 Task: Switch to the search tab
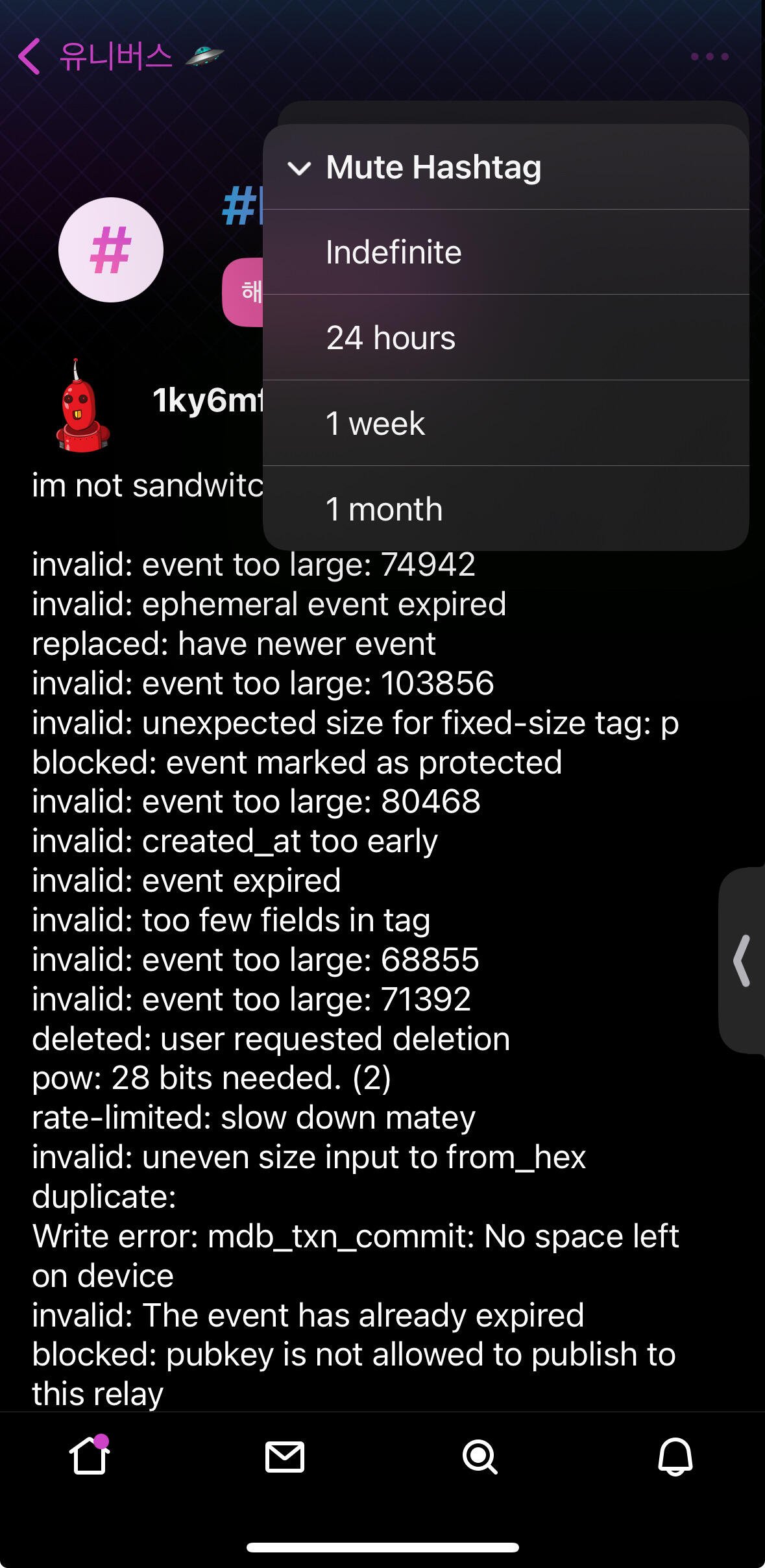click(x=480, y=1457)
